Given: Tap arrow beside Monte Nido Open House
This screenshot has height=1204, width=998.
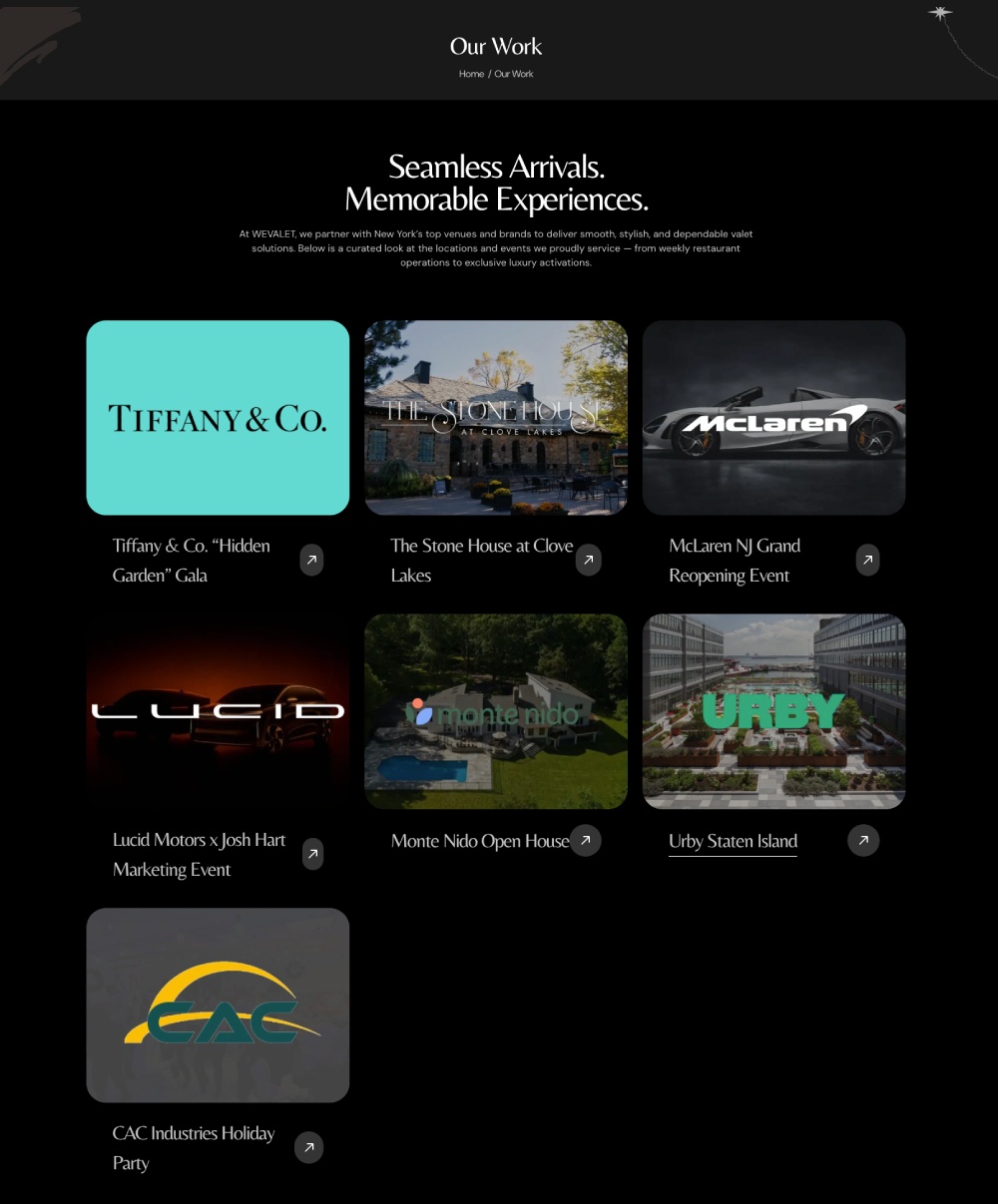Looking at the screenshot, I should tap(586, 841).
